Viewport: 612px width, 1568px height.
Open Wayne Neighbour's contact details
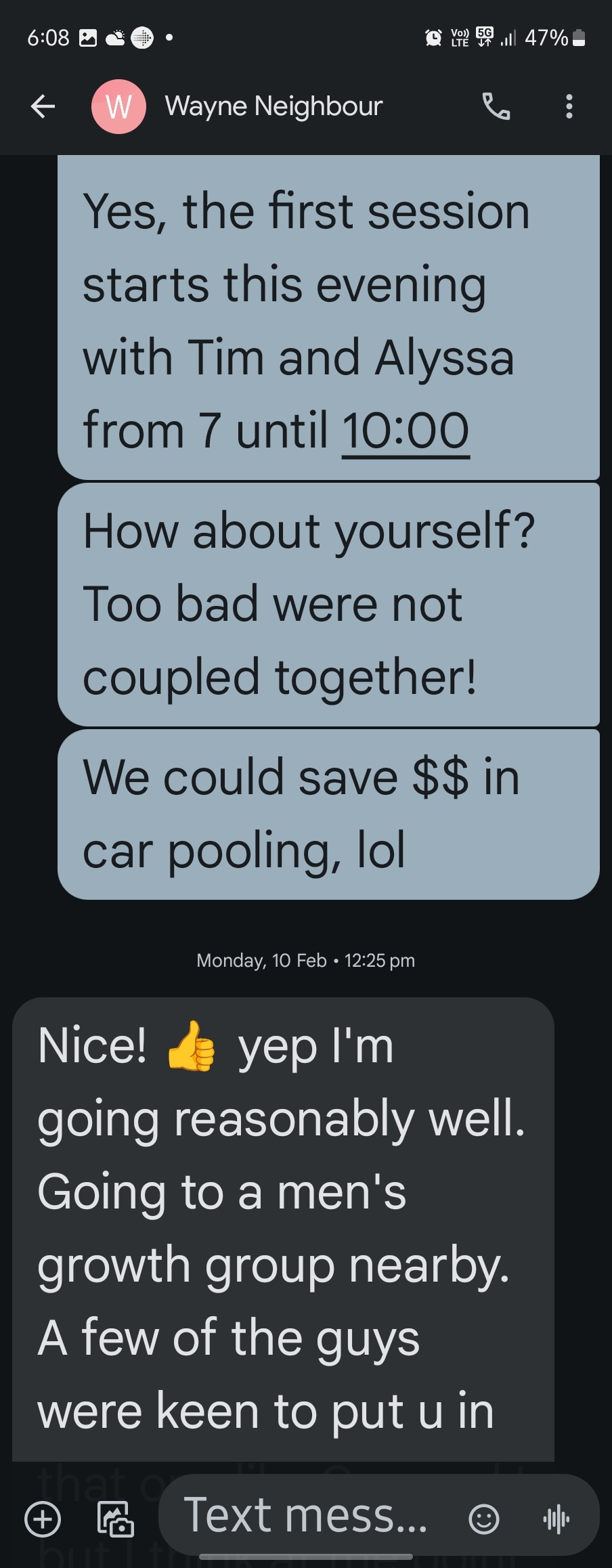coord(274,106)
